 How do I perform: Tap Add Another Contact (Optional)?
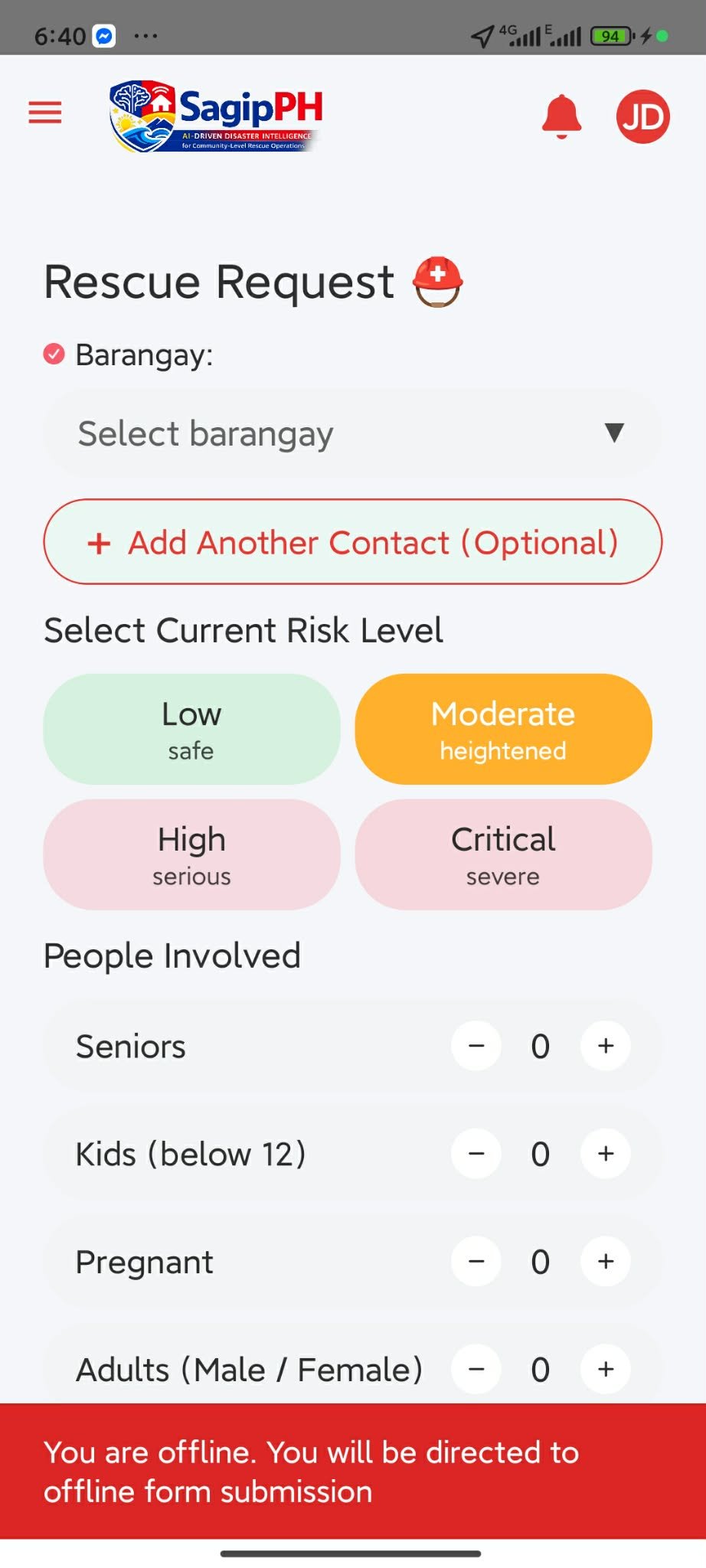tap(352, 542)
